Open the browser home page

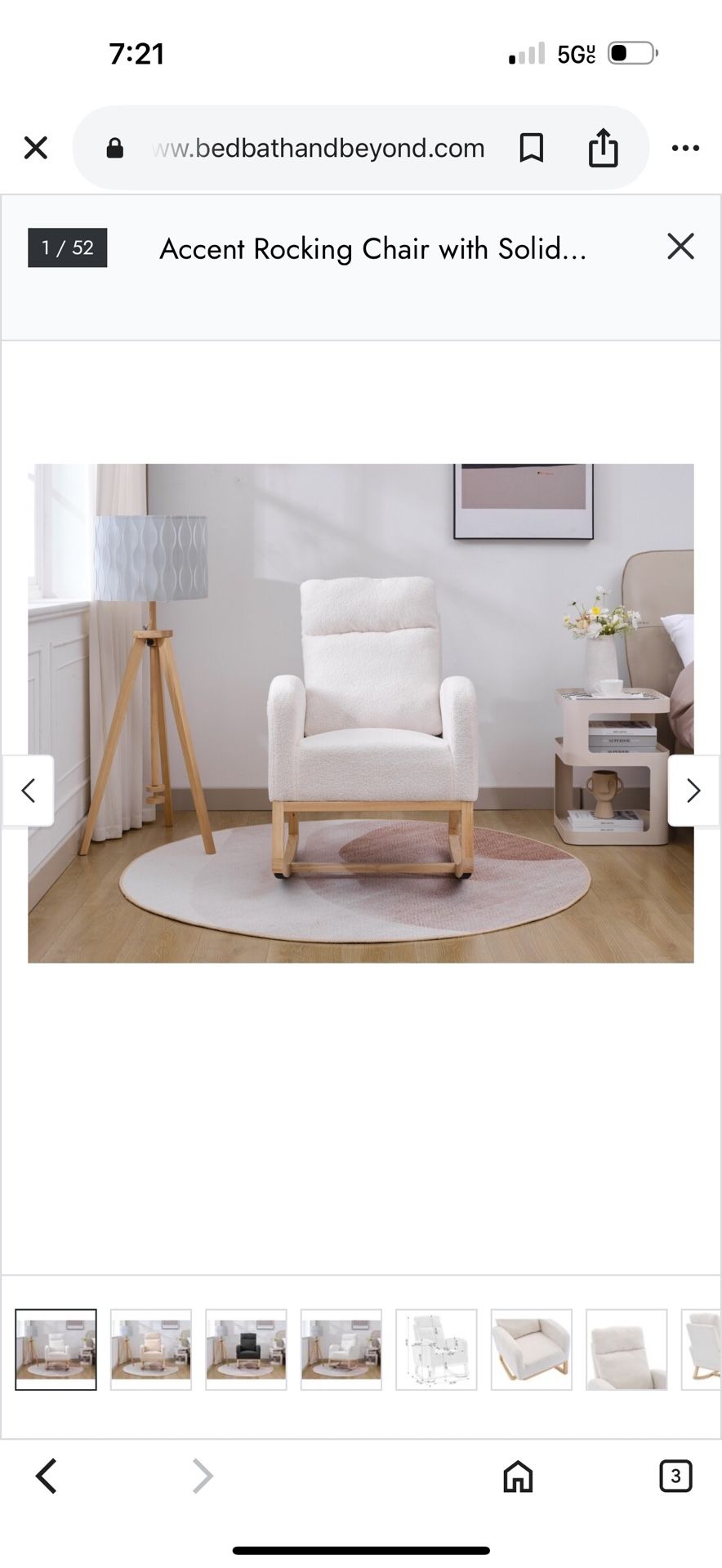click(518, 1476)
